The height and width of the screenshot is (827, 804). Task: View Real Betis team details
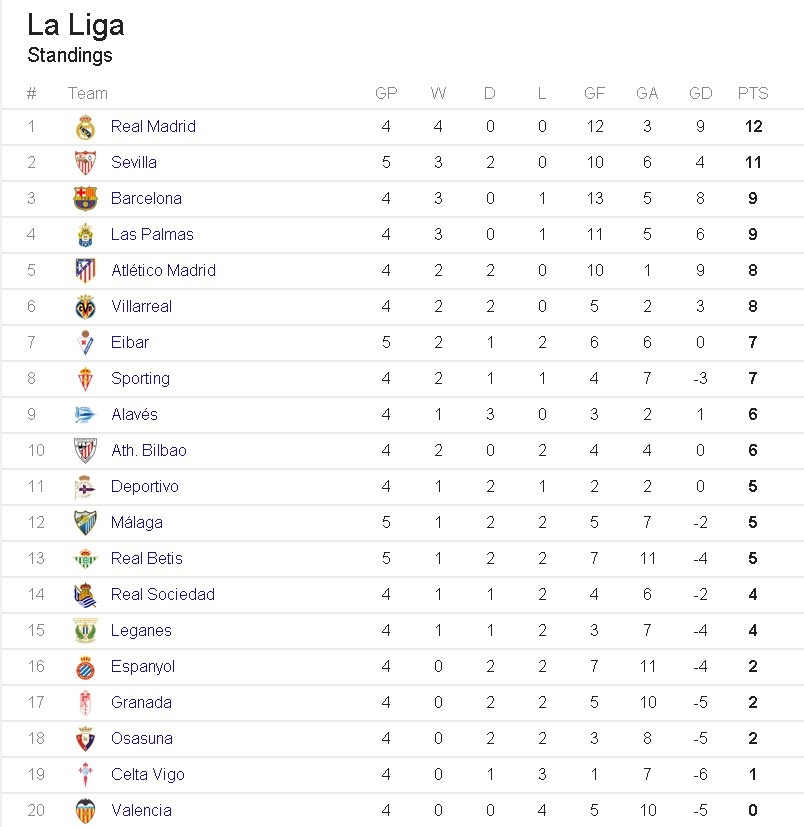pyautogui.click(x=147, y=559)
